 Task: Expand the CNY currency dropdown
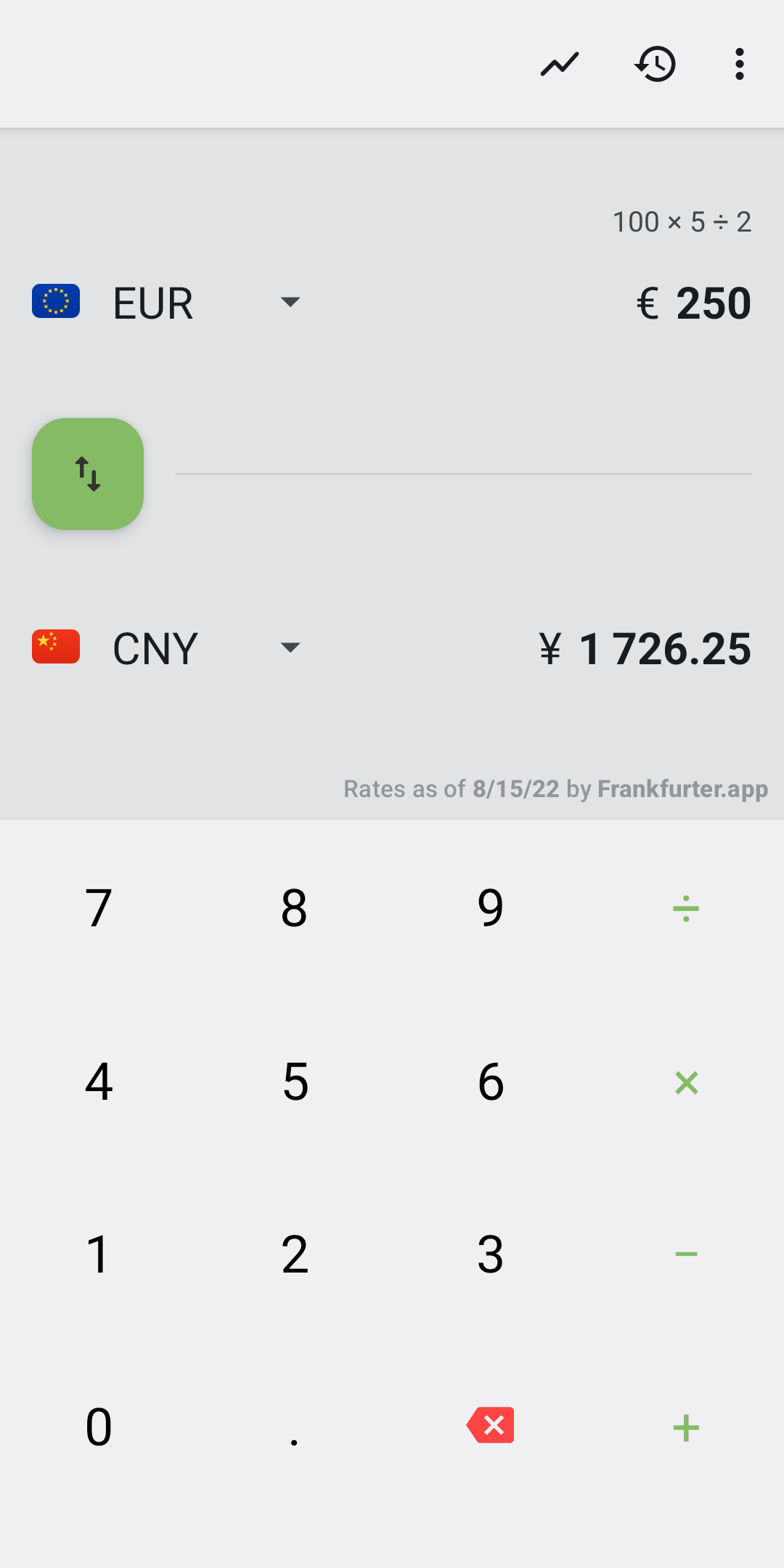(x=290, y=648)
